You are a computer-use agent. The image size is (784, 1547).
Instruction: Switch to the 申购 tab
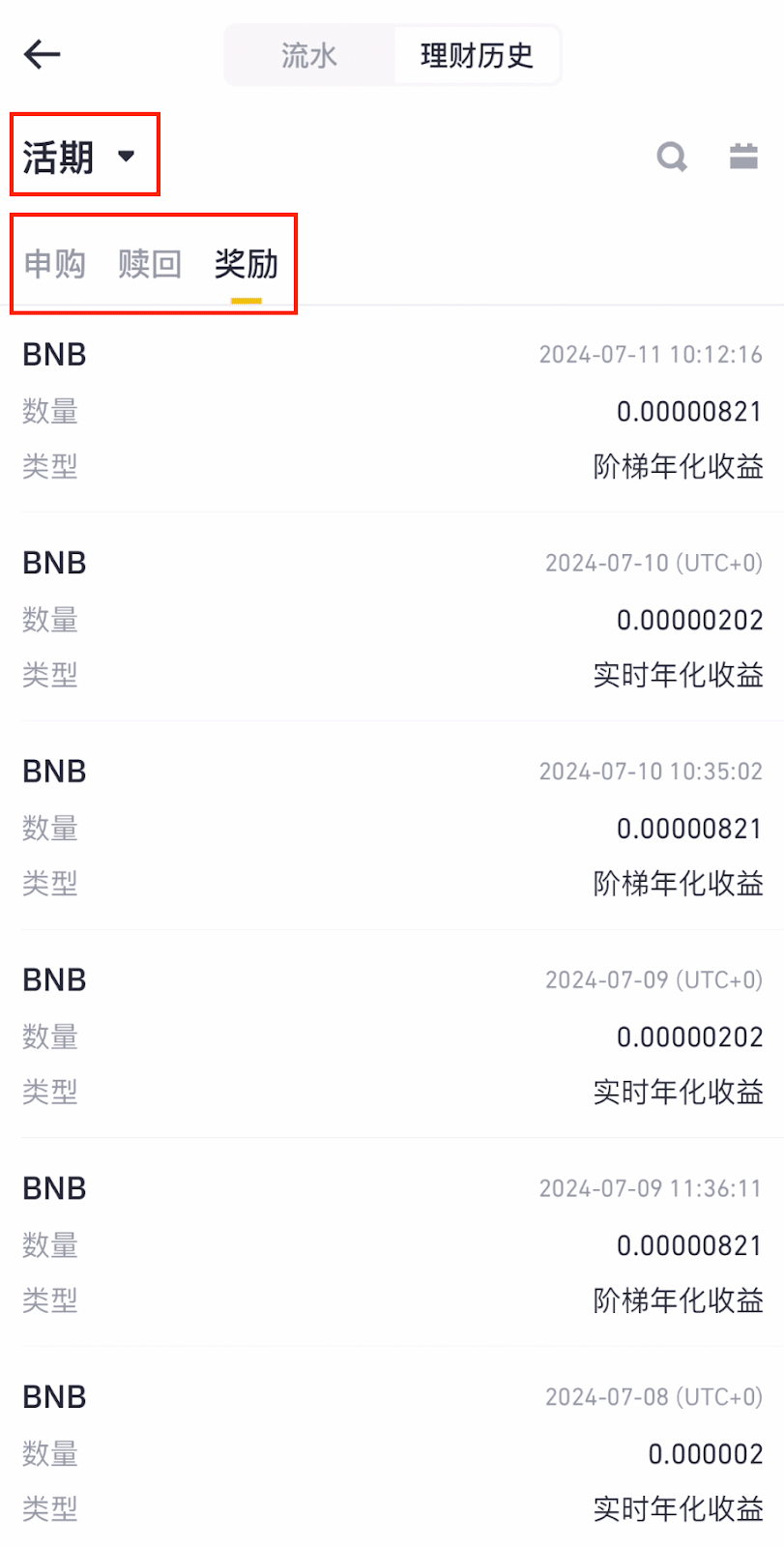55,264
